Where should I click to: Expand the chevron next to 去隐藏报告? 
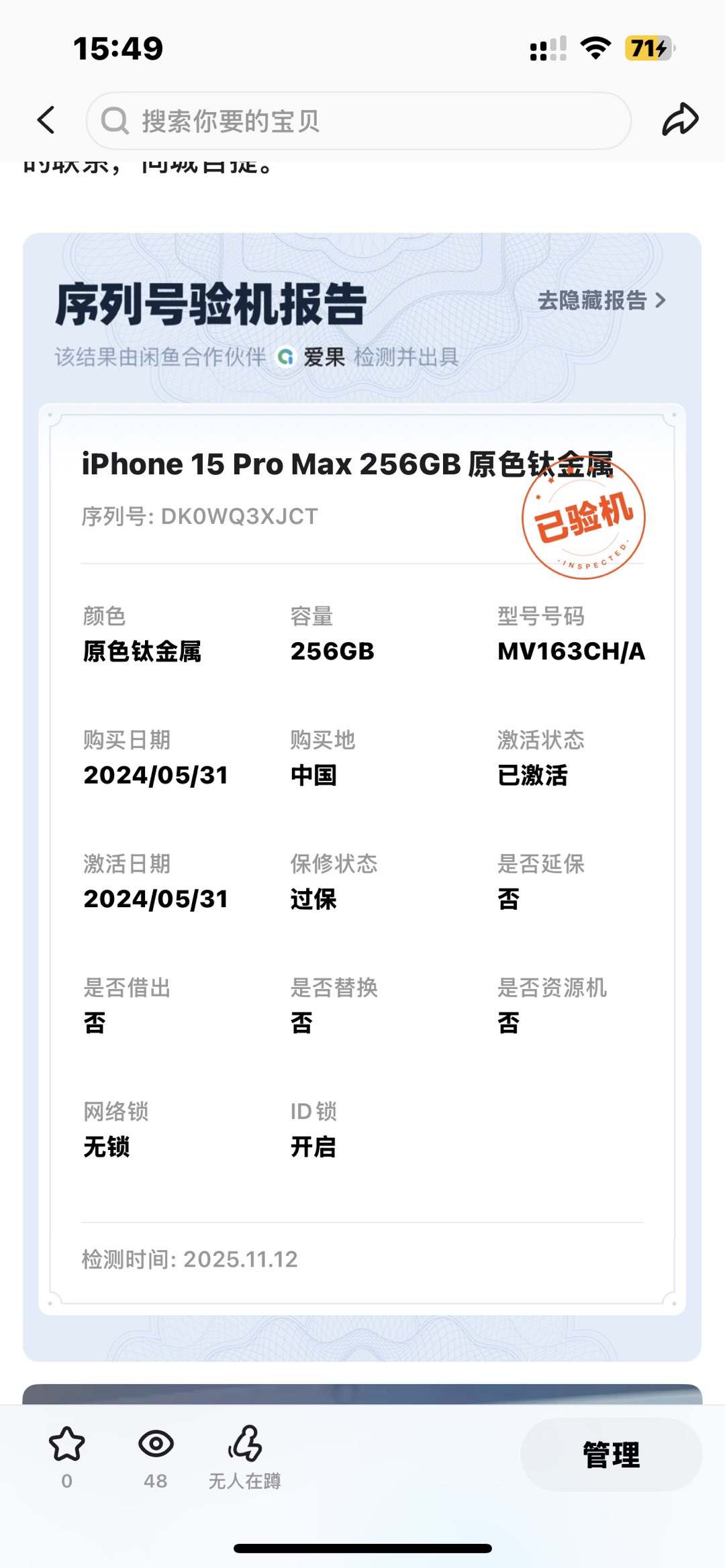click(x=661, y=301)
